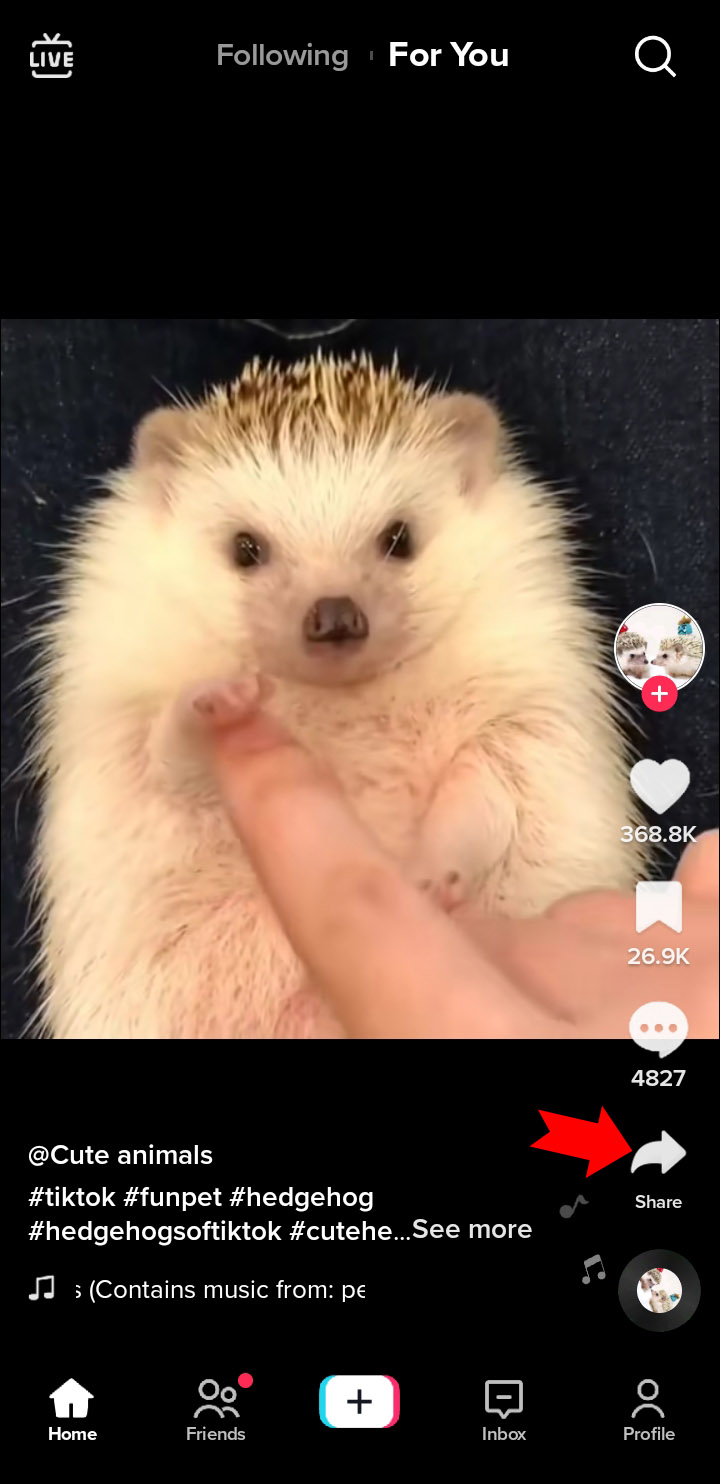Viewport: 720px width, 1484px height.
Task: Switch to the For You feed
Action: pyautogui.click(x=448, y=55)
